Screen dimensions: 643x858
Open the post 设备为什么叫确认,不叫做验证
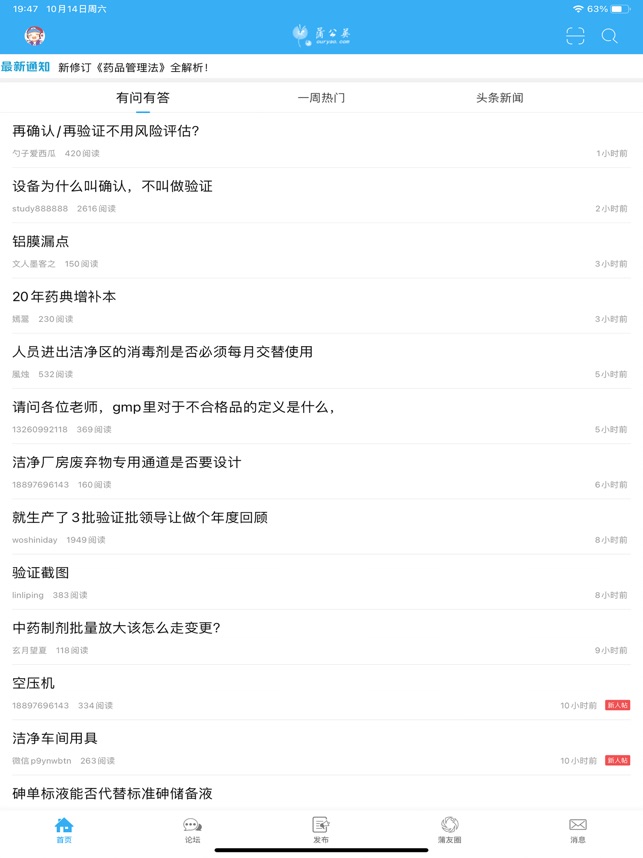click(x=112, y=186)
